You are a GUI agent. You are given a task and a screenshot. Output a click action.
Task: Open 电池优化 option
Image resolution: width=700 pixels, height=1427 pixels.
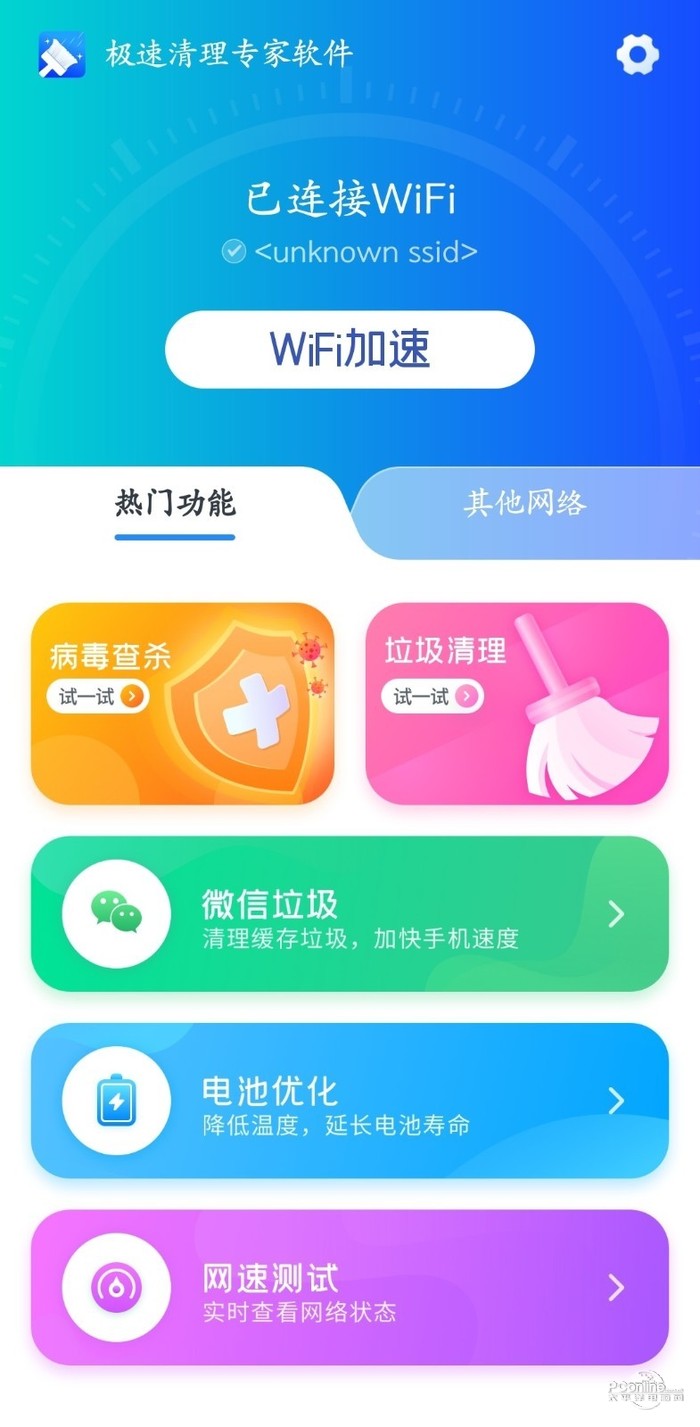point(350,1101)
